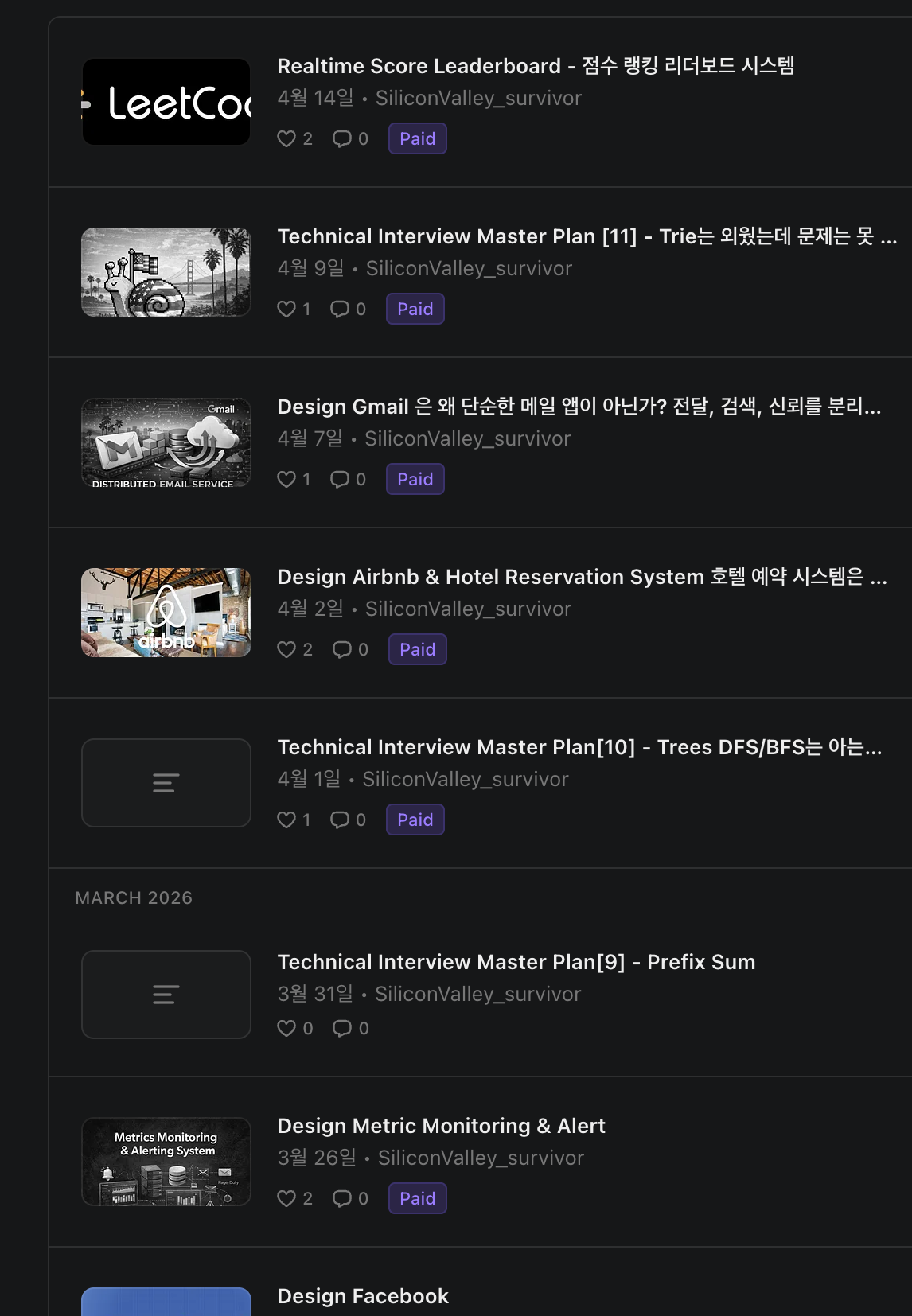Open comments on the Realtime Score Leaderboard post
This screenshot has width=912, height=1316.
click(343, 138)
